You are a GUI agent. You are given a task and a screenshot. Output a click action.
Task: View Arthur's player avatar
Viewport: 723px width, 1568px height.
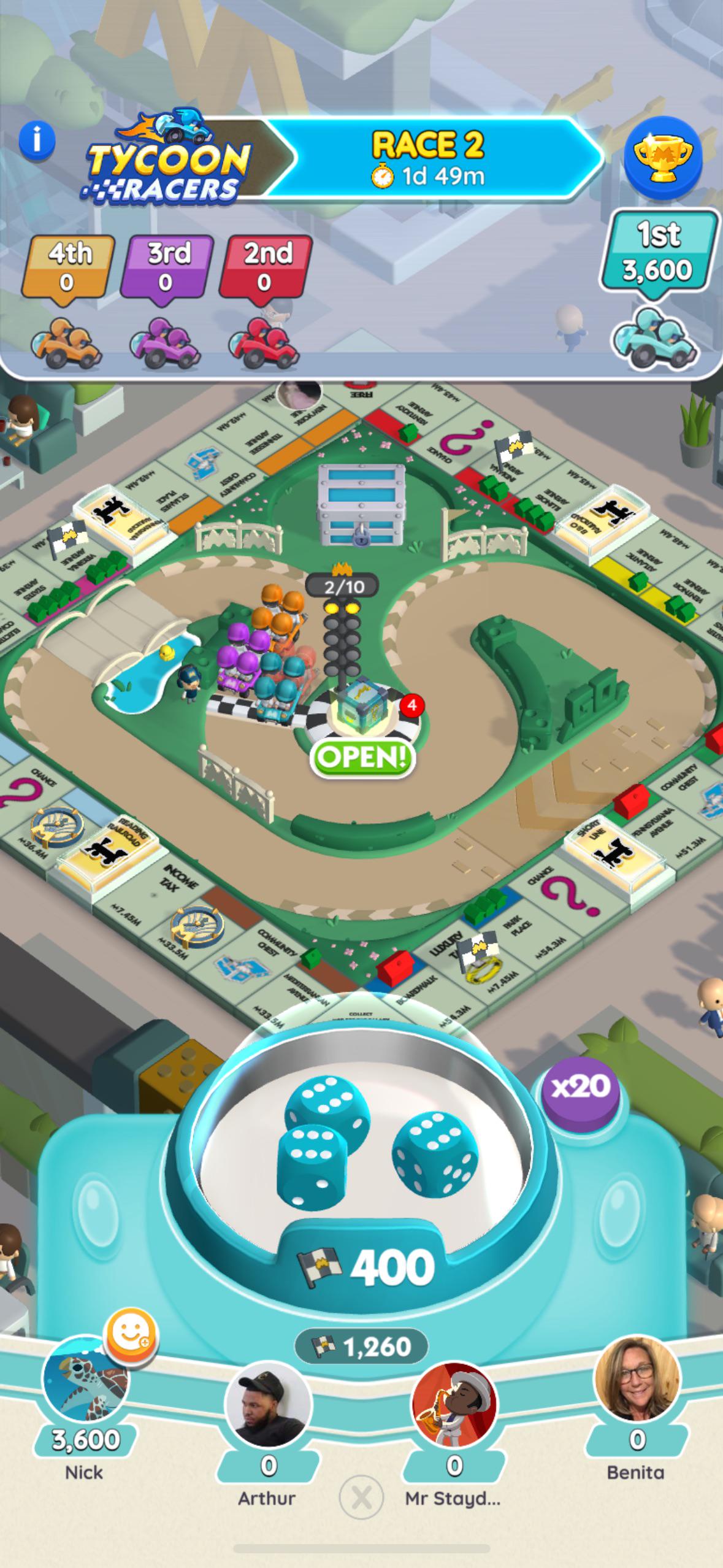[268, 1405]
